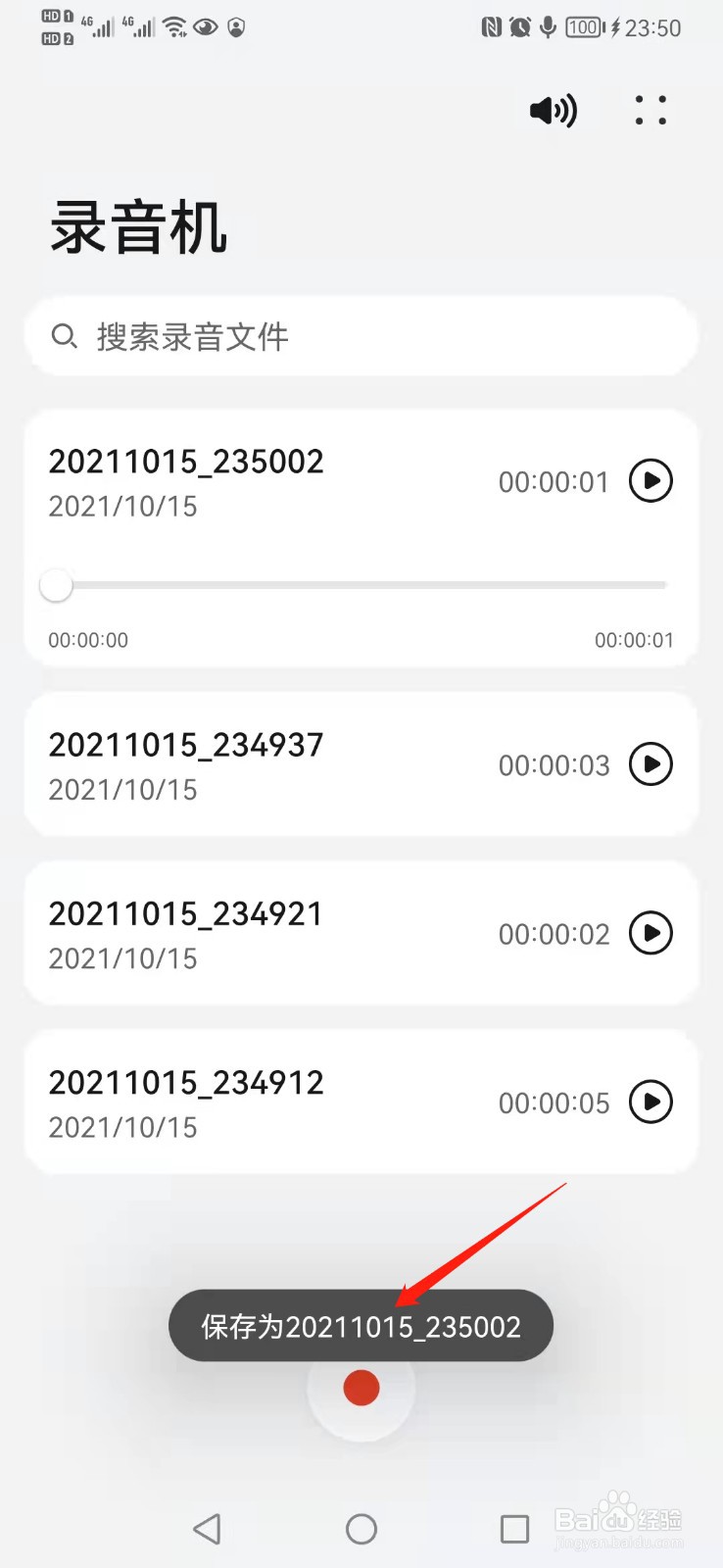Open the notification eye icon in status bar
Screen dimensions: 723x1568
(206, 27)
